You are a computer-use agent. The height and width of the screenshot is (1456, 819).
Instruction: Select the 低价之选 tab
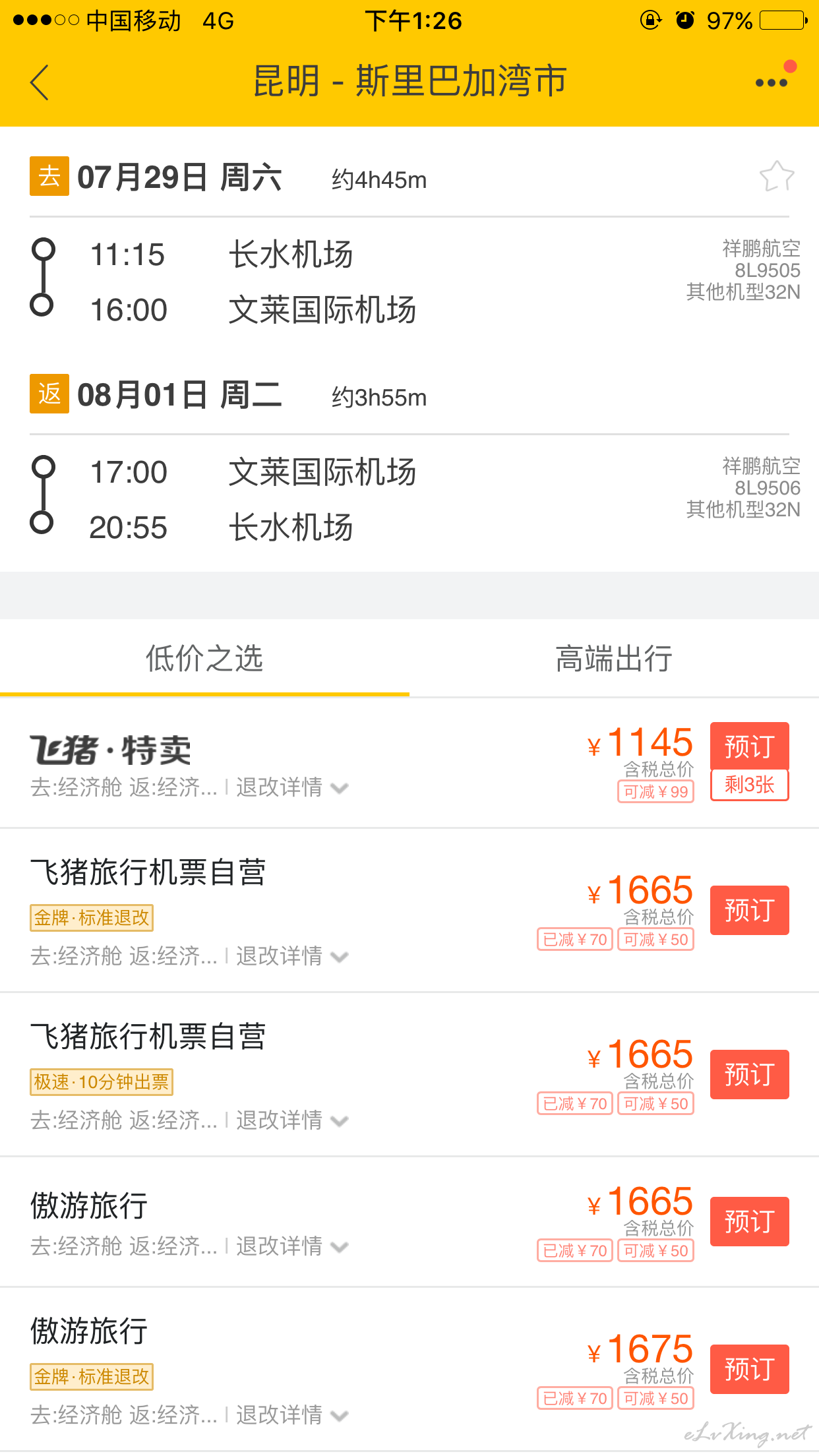point(204,658)
